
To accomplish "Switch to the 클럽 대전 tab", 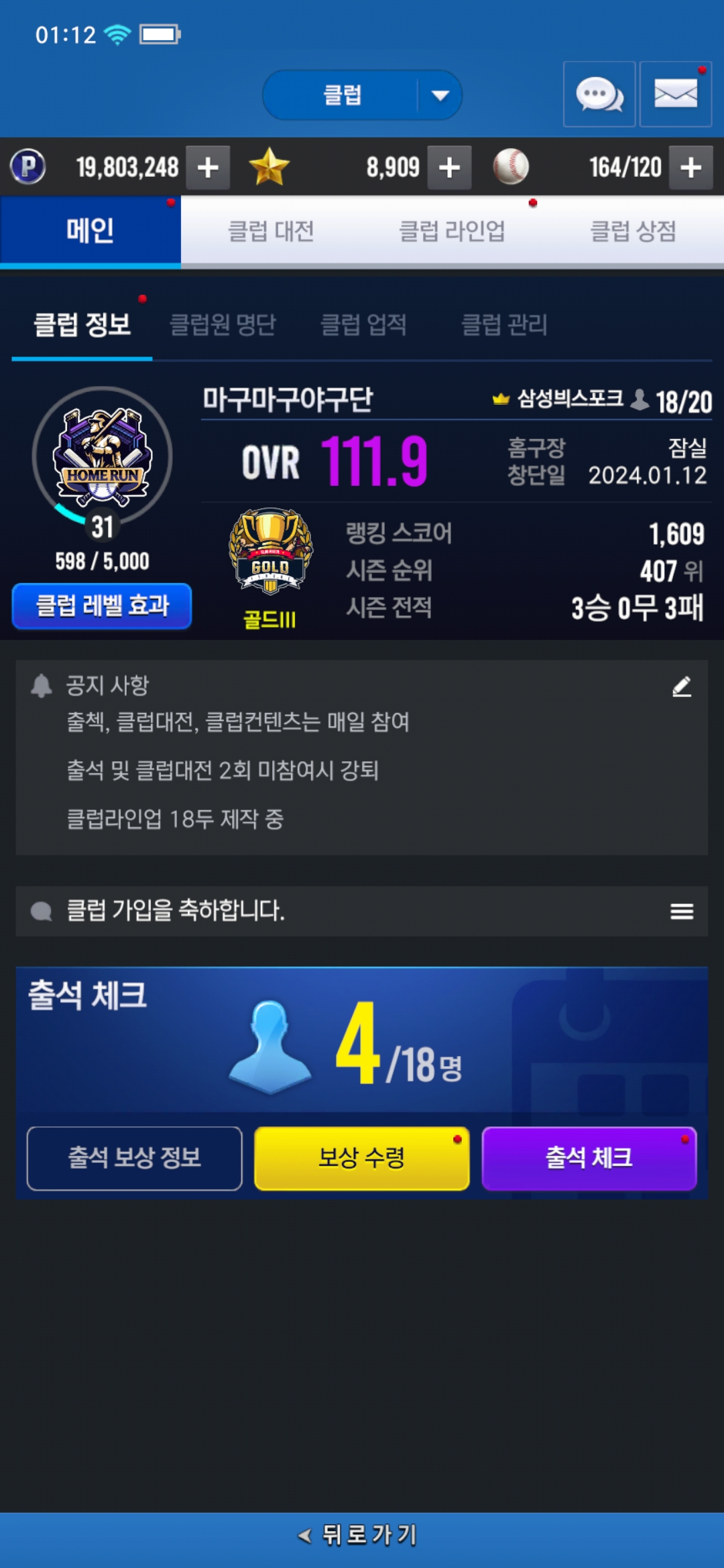I will click(x=271, y=232).
